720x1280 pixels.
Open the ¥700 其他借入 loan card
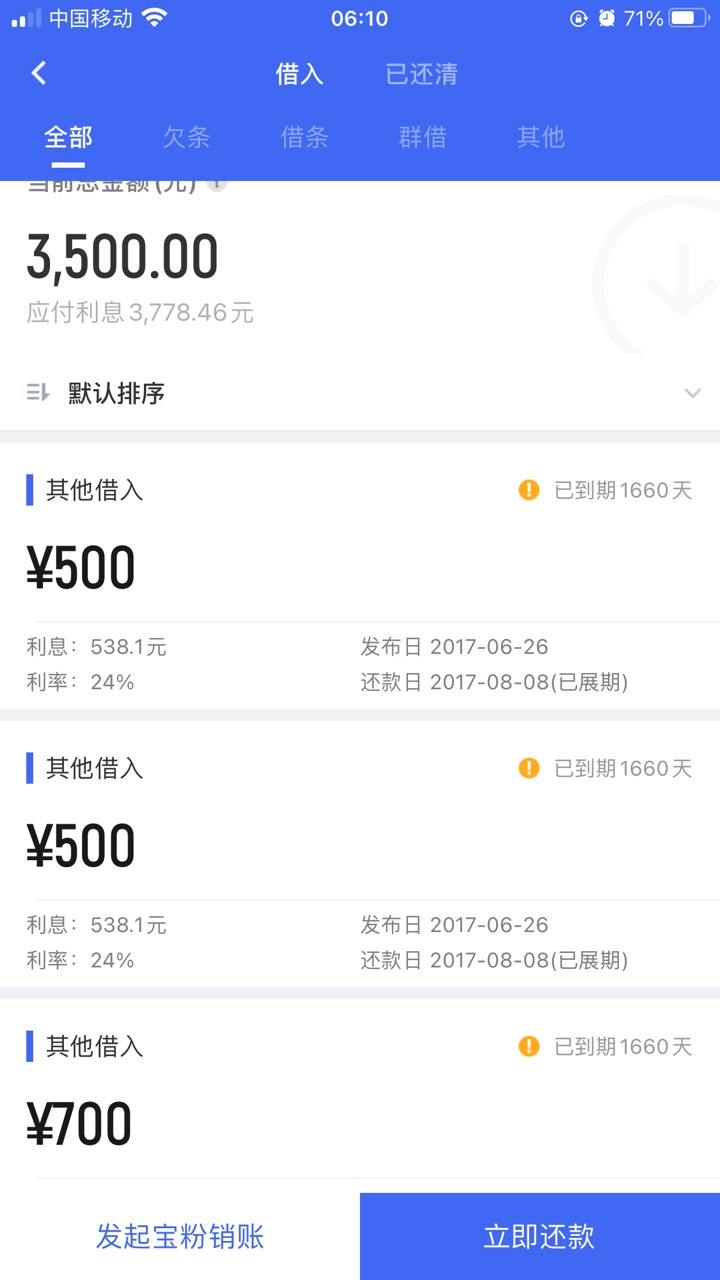click(x=360, y=1095)
